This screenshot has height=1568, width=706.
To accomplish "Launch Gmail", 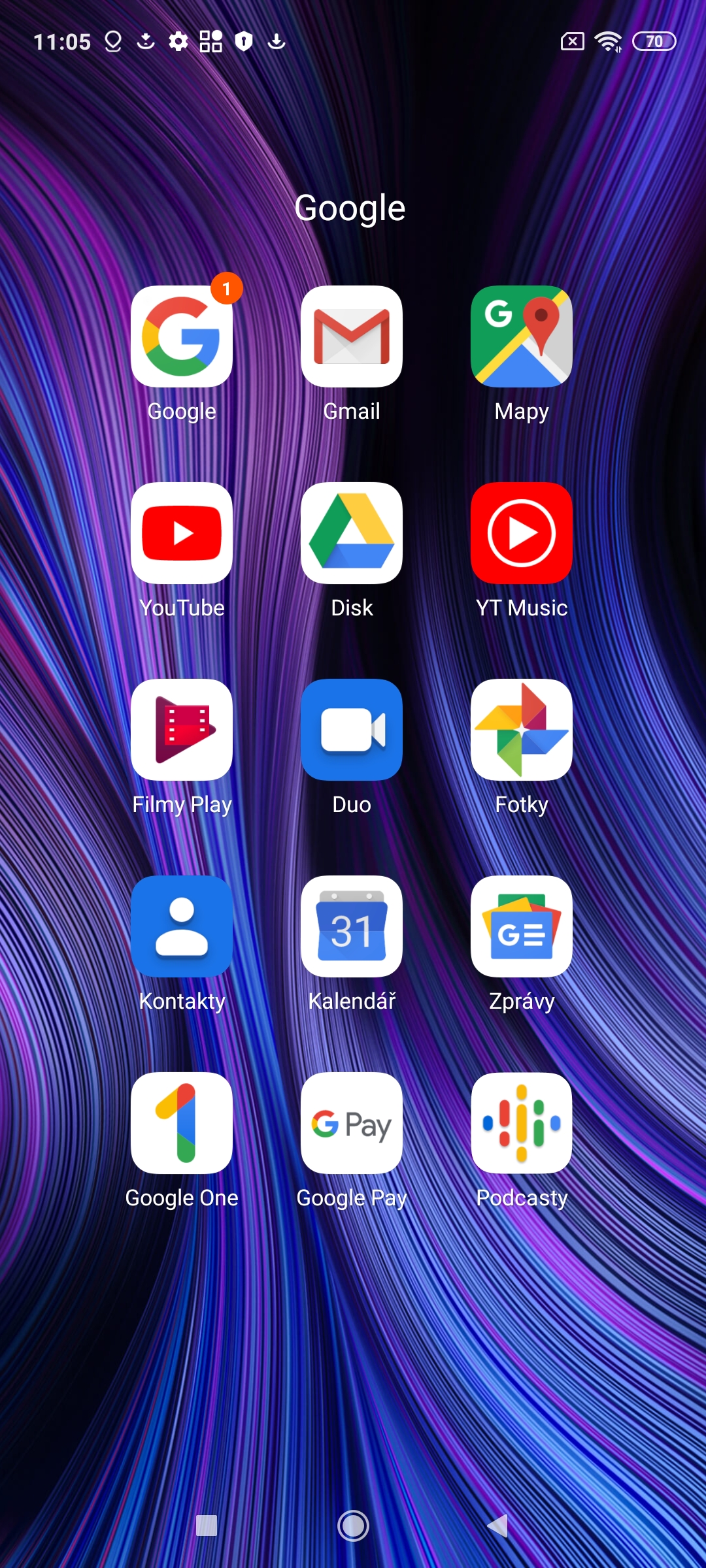I will tap(352, 337).
